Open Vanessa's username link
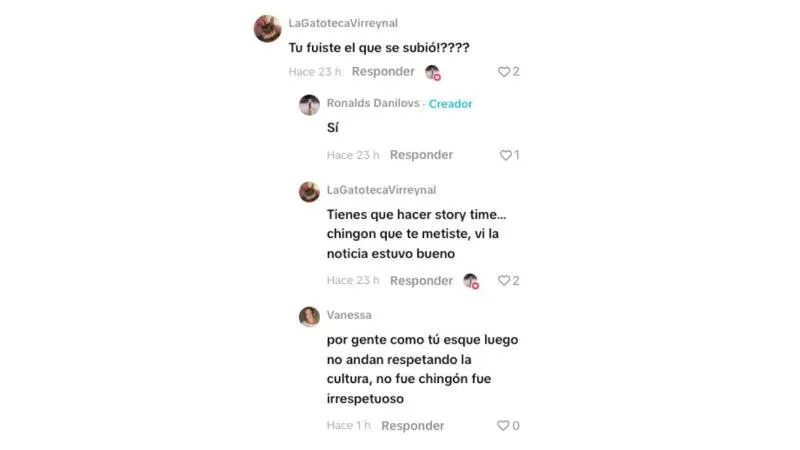Screen dimensions: 800x450 click(349, 315)
